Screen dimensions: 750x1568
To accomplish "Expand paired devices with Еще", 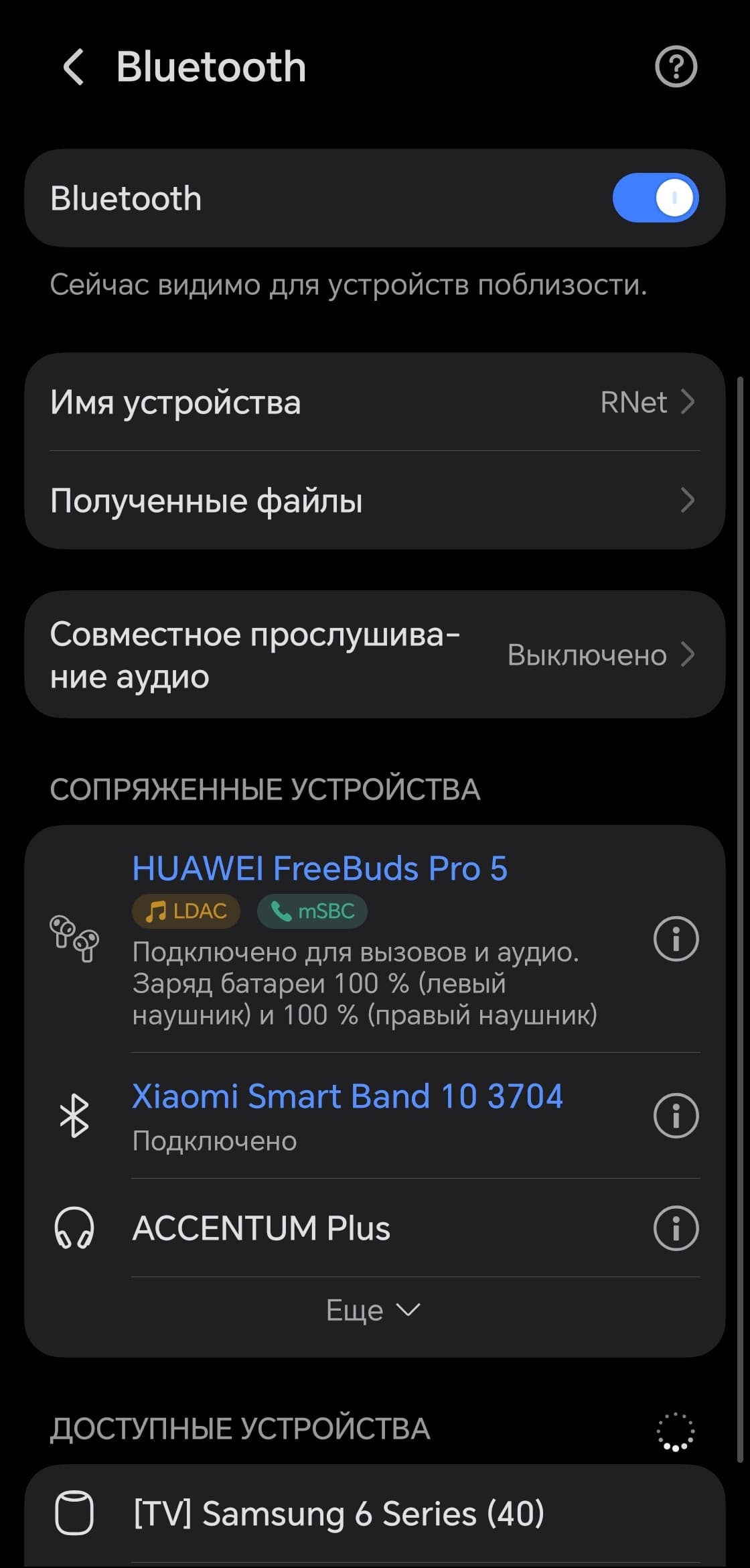I will [373, 1310].
